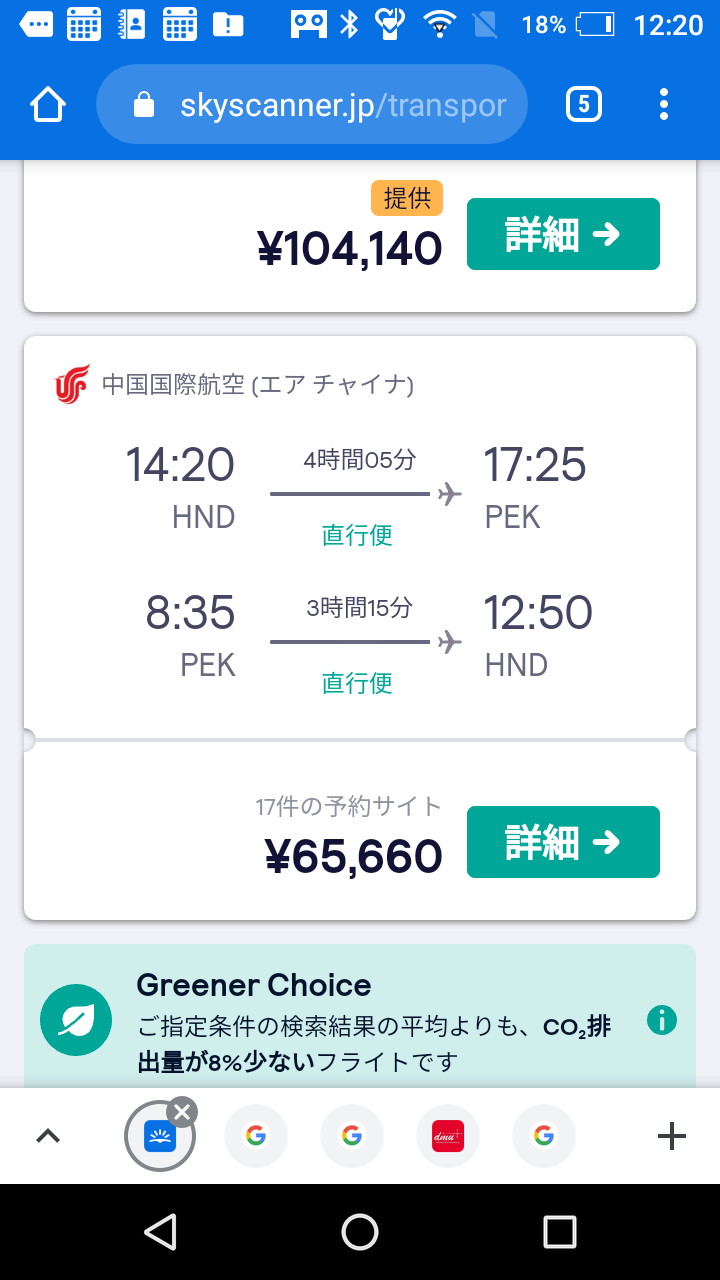View details for the ¥104,140 flight
The width and height of the screenshot is (720, 1280).
click(563, 234)
